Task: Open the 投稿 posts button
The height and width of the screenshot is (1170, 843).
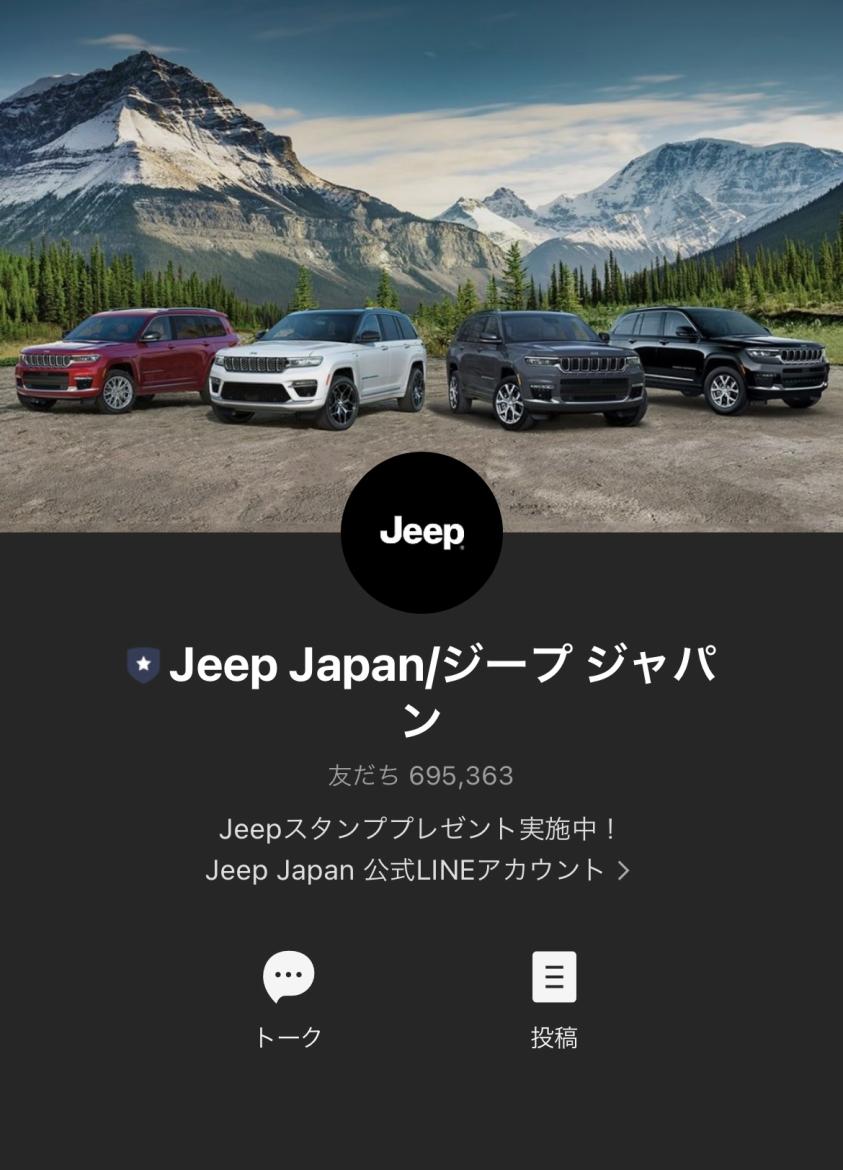Action: point(553,996)
